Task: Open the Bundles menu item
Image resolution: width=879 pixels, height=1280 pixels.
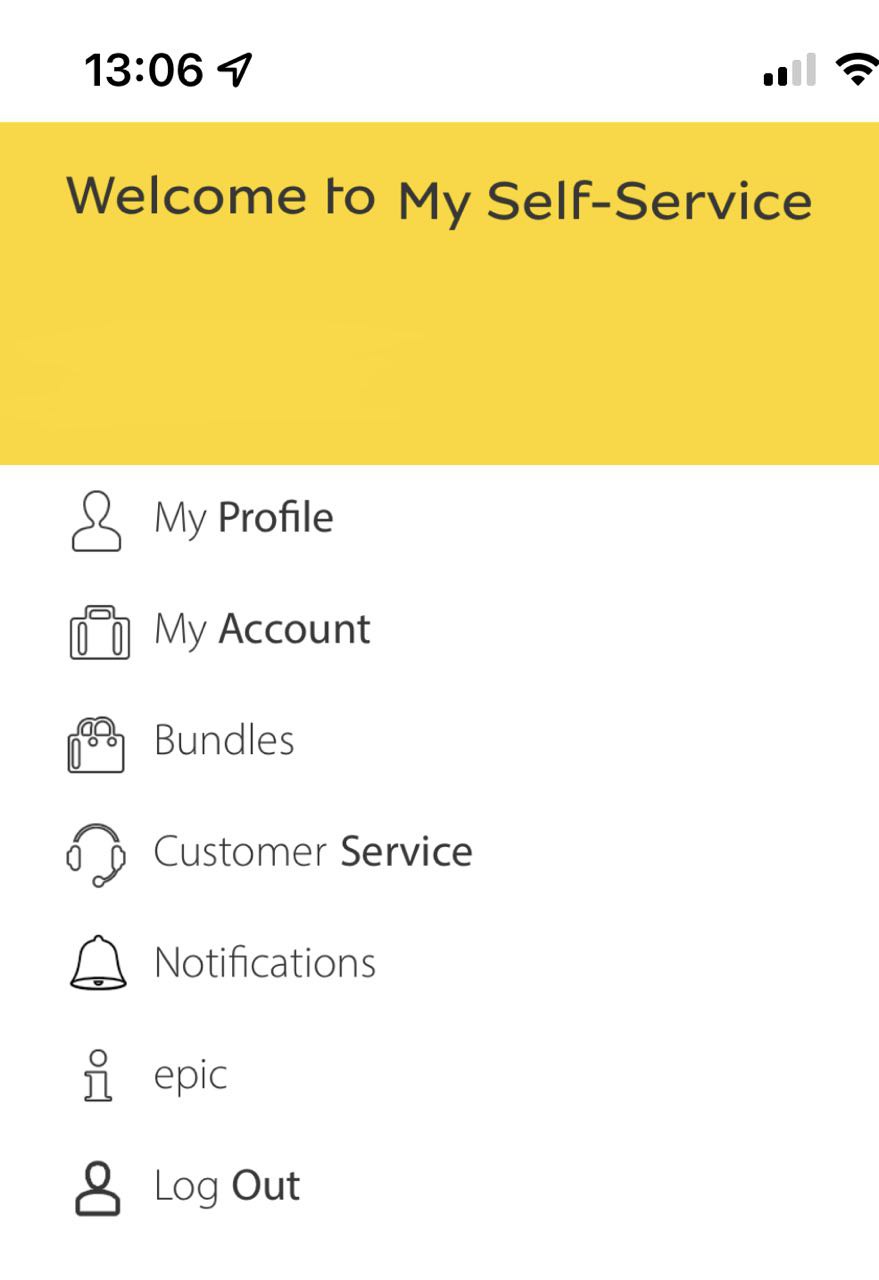Action: point(224,741)
